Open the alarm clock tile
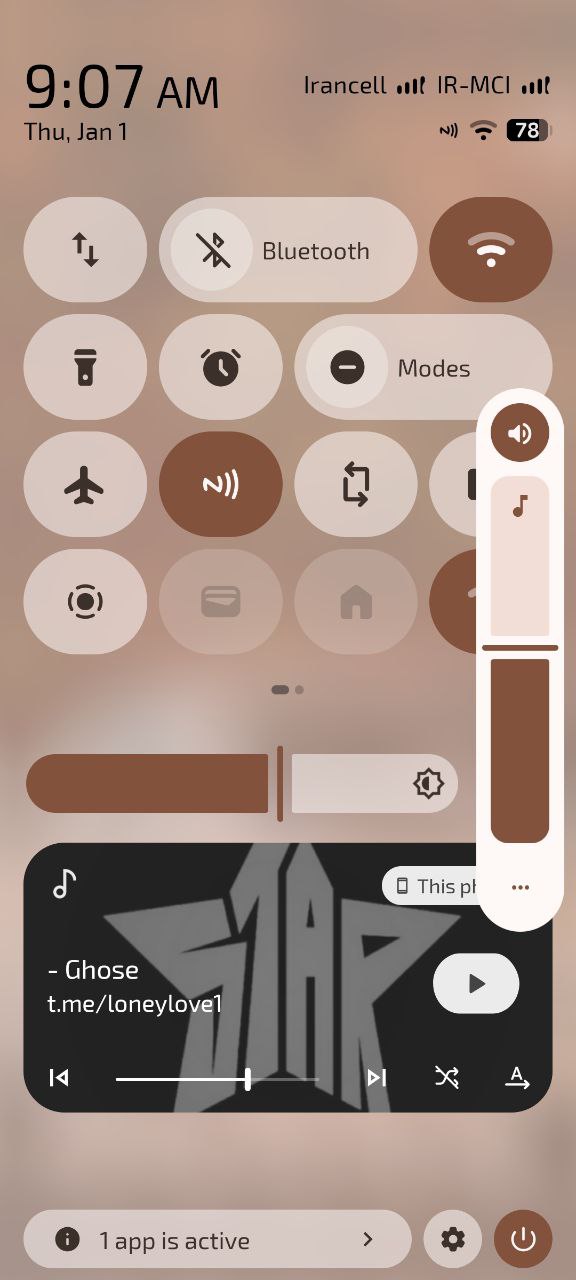The height and width of the screenshot is (1280, 576). (220, 367)
